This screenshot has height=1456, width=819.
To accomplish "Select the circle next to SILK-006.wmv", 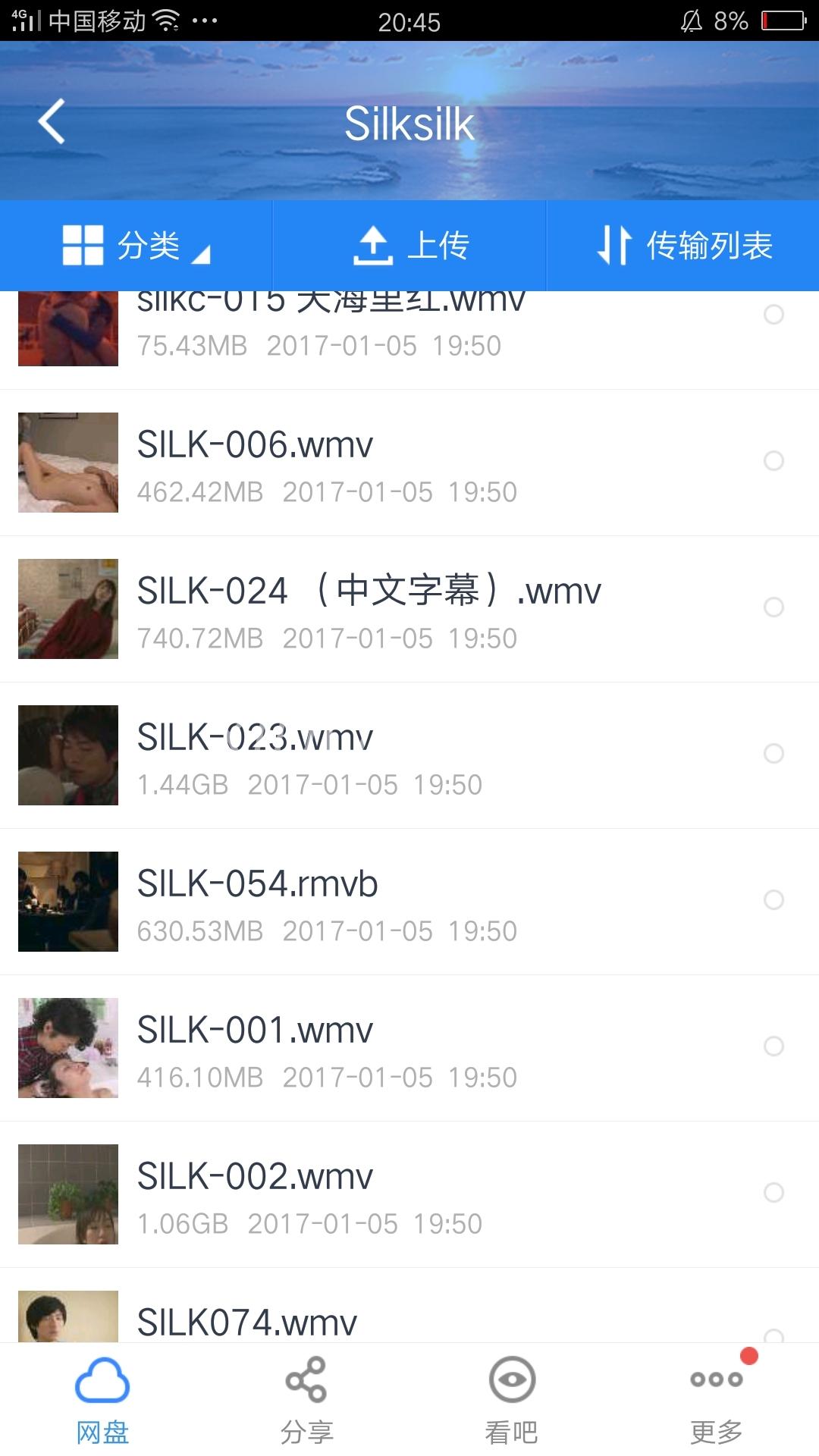I will tap(773, 461).
